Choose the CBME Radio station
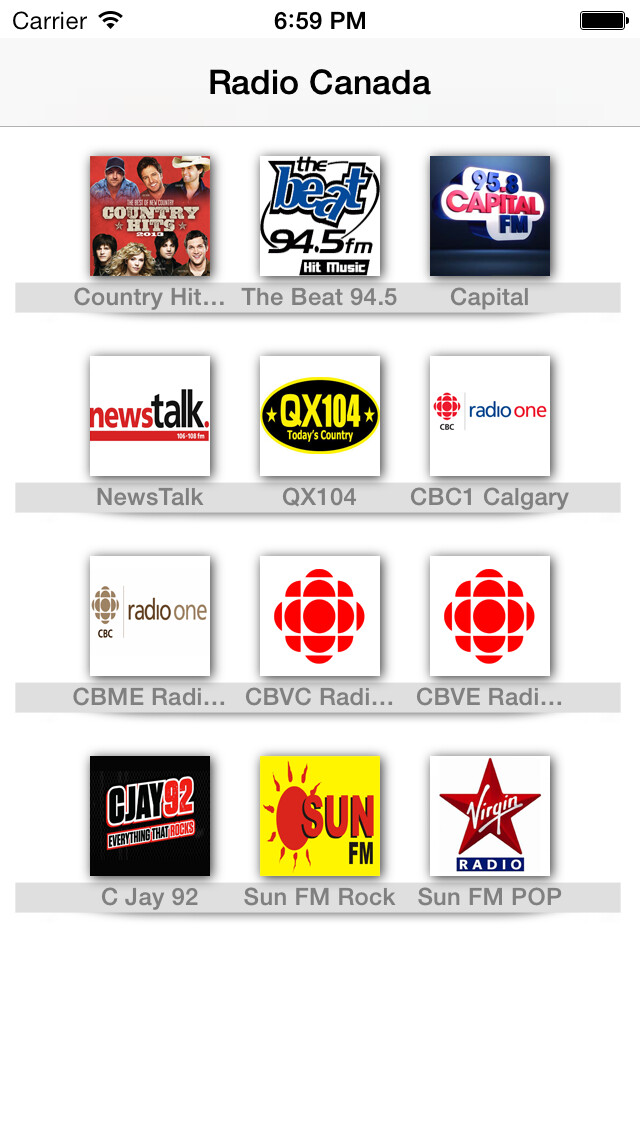640x1136 pixels. (150, 616)
